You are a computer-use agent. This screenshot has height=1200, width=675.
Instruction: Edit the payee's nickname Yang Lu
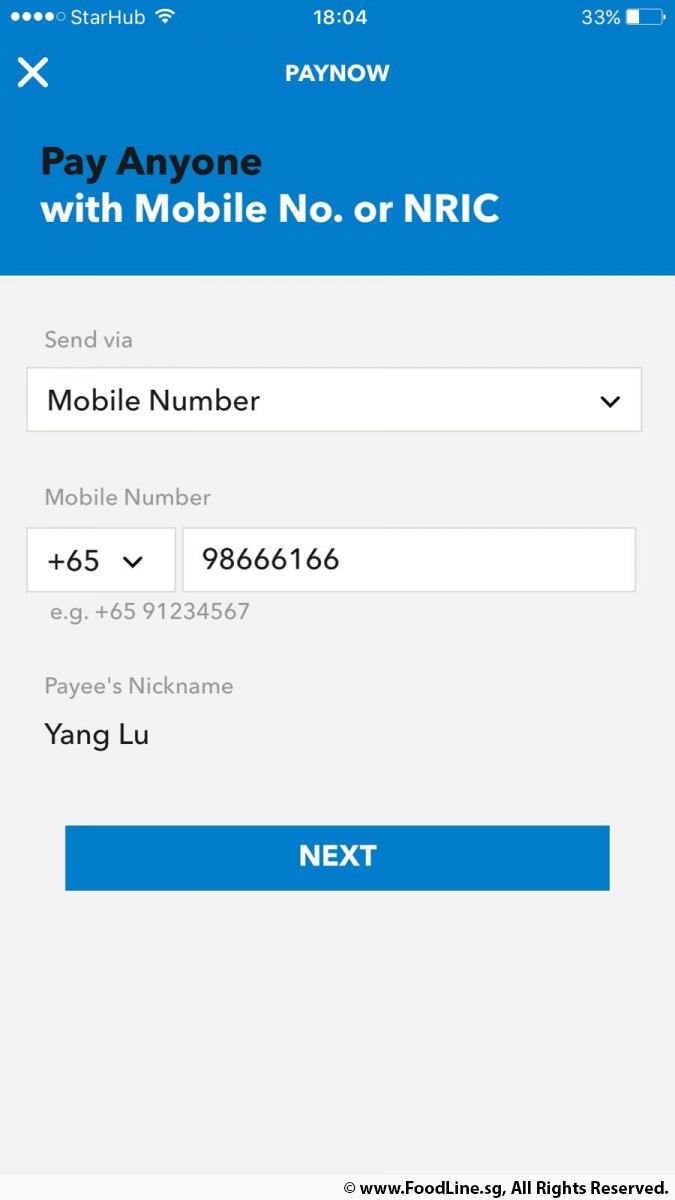(97, 735)
